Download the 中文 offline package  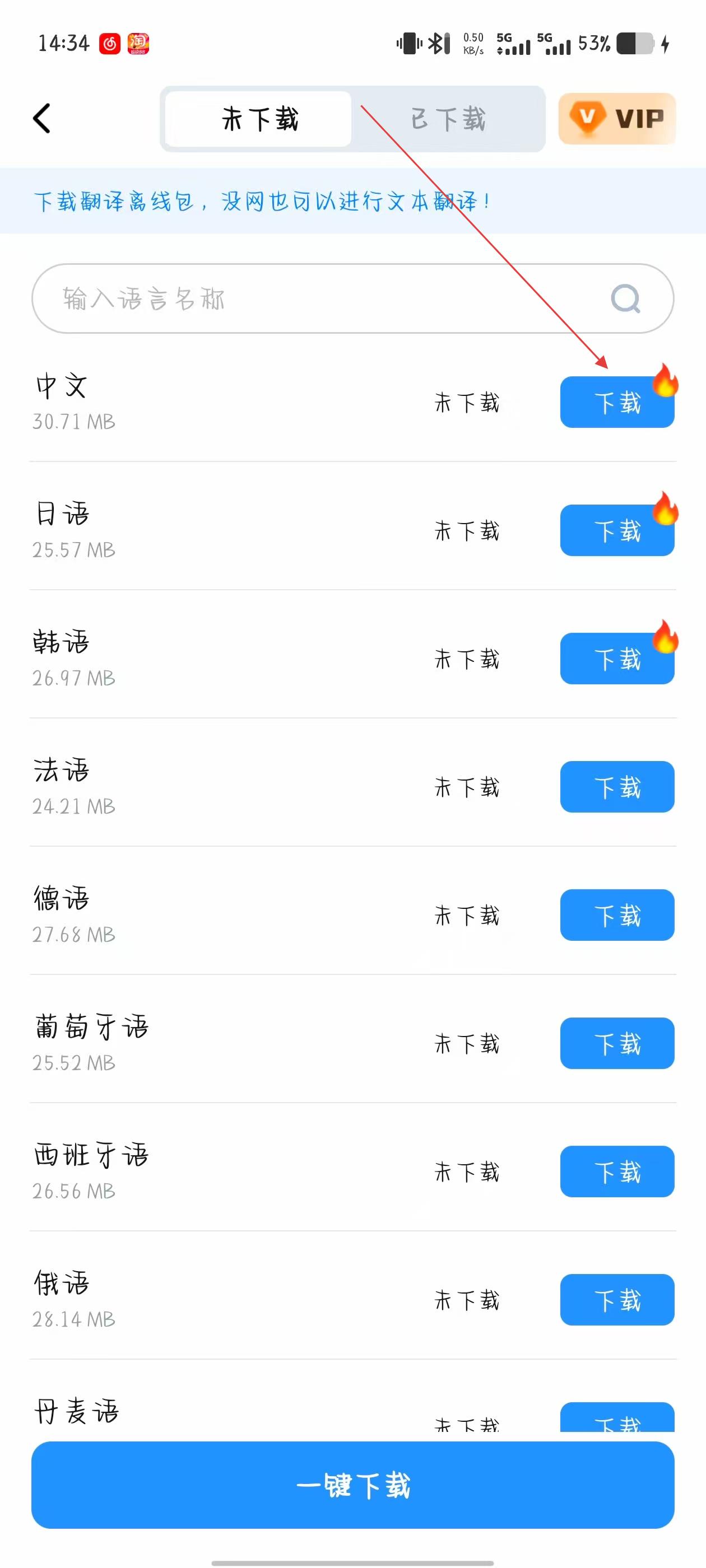tap(616, 402)
